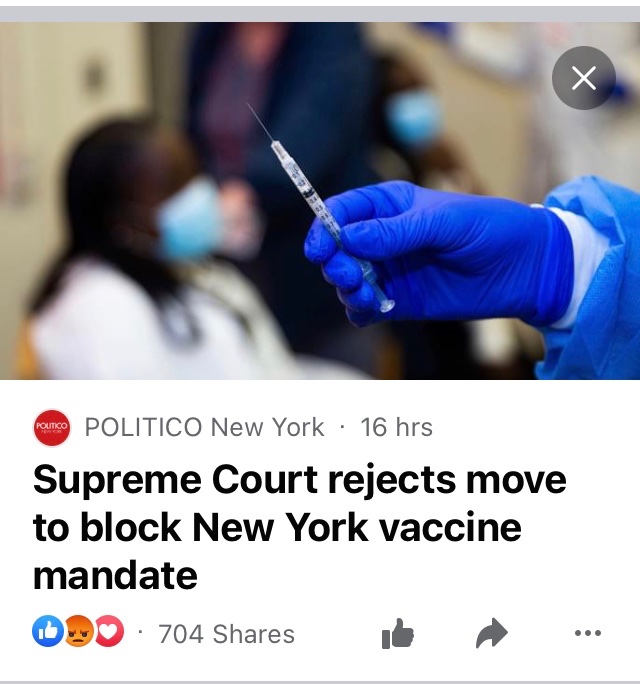Open the Supreme Court rejects move headline
This screenshot has width=640, height=684.
[300, 528]
